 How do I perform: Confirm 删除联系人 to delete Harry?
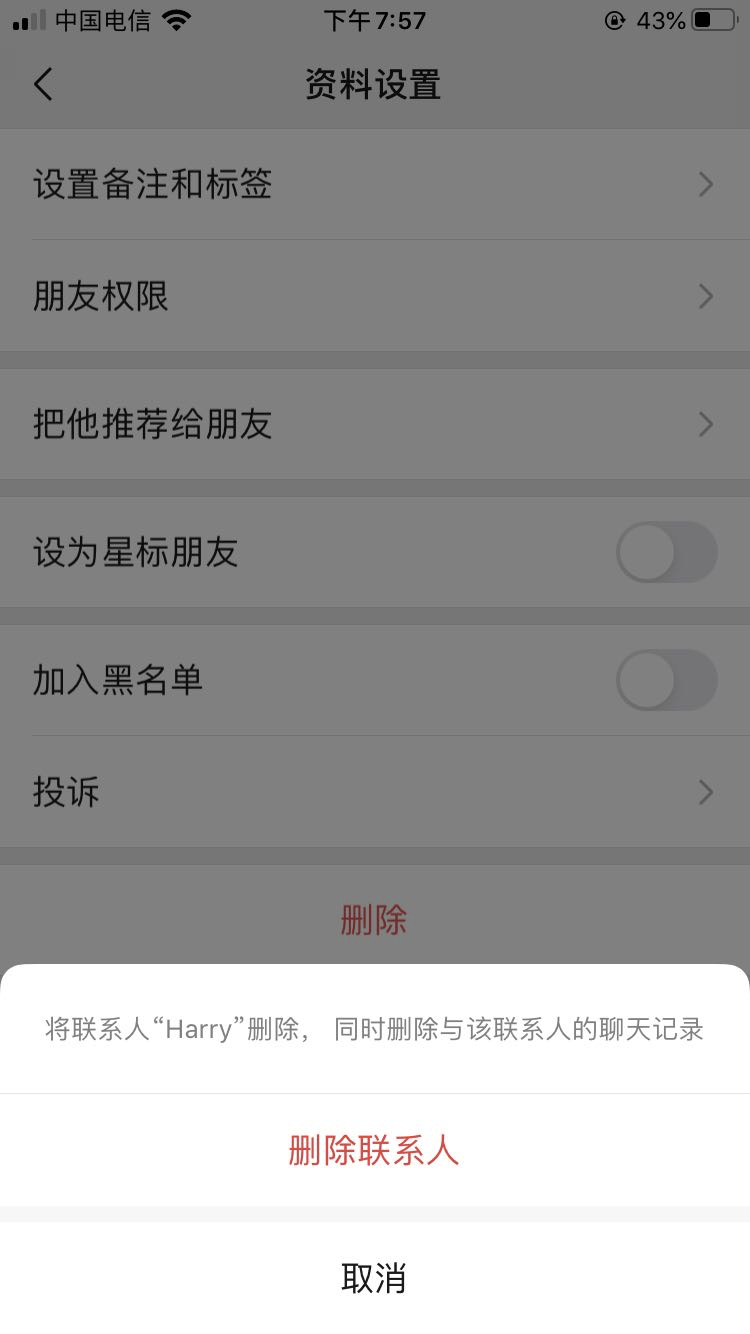click(374, 1151)
